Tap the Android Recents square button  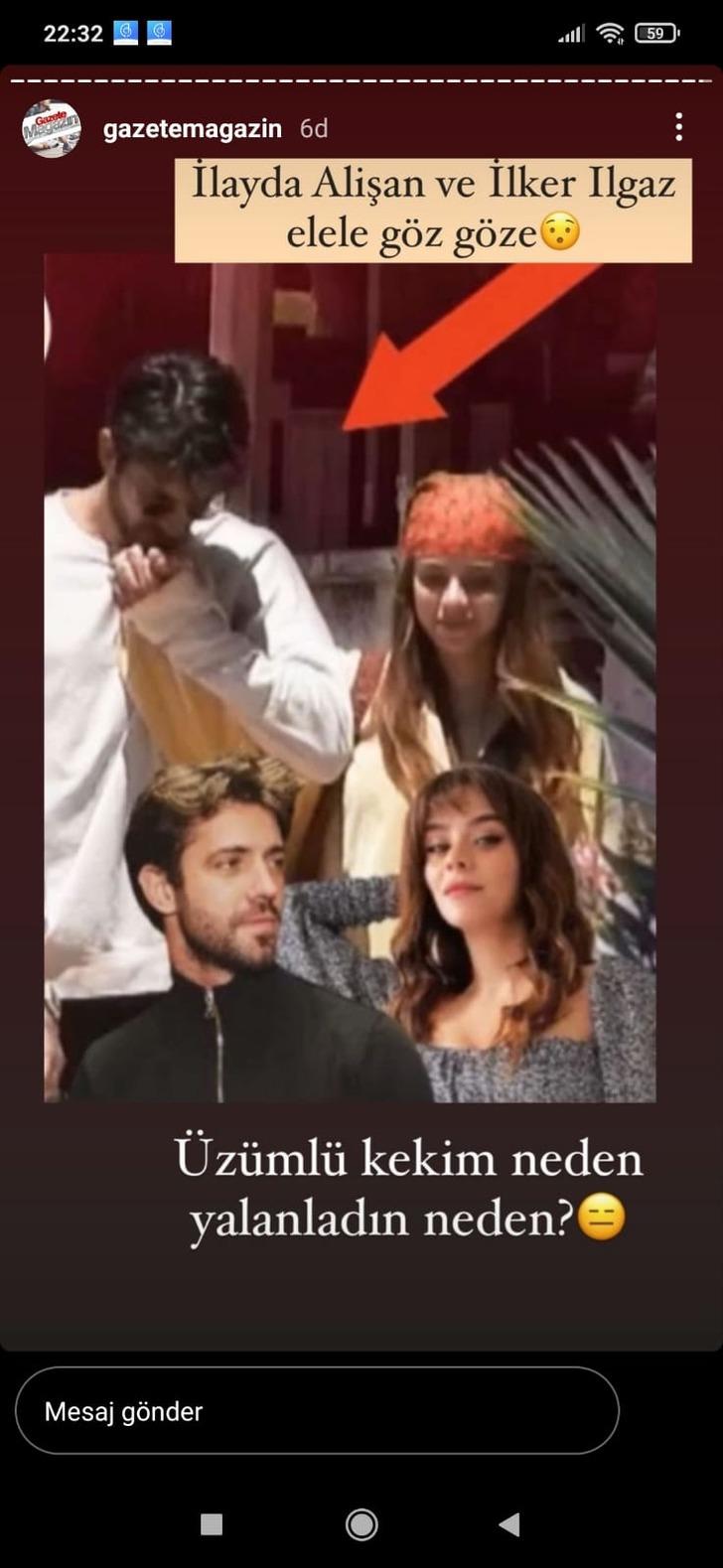pos(212,1525)
